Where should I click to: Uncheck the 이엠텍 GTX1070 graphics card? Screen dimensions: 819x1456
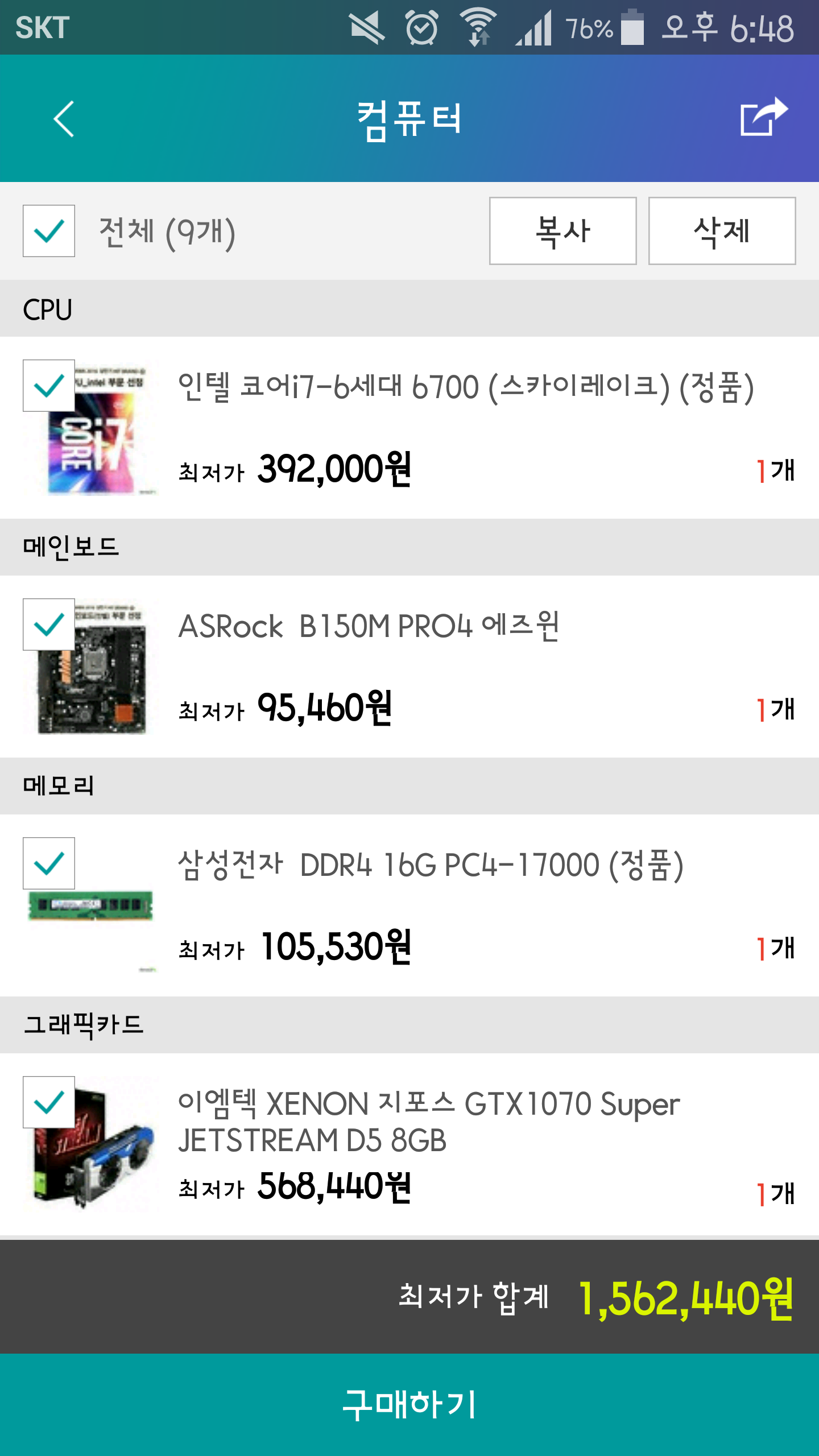pos(49,1102)
